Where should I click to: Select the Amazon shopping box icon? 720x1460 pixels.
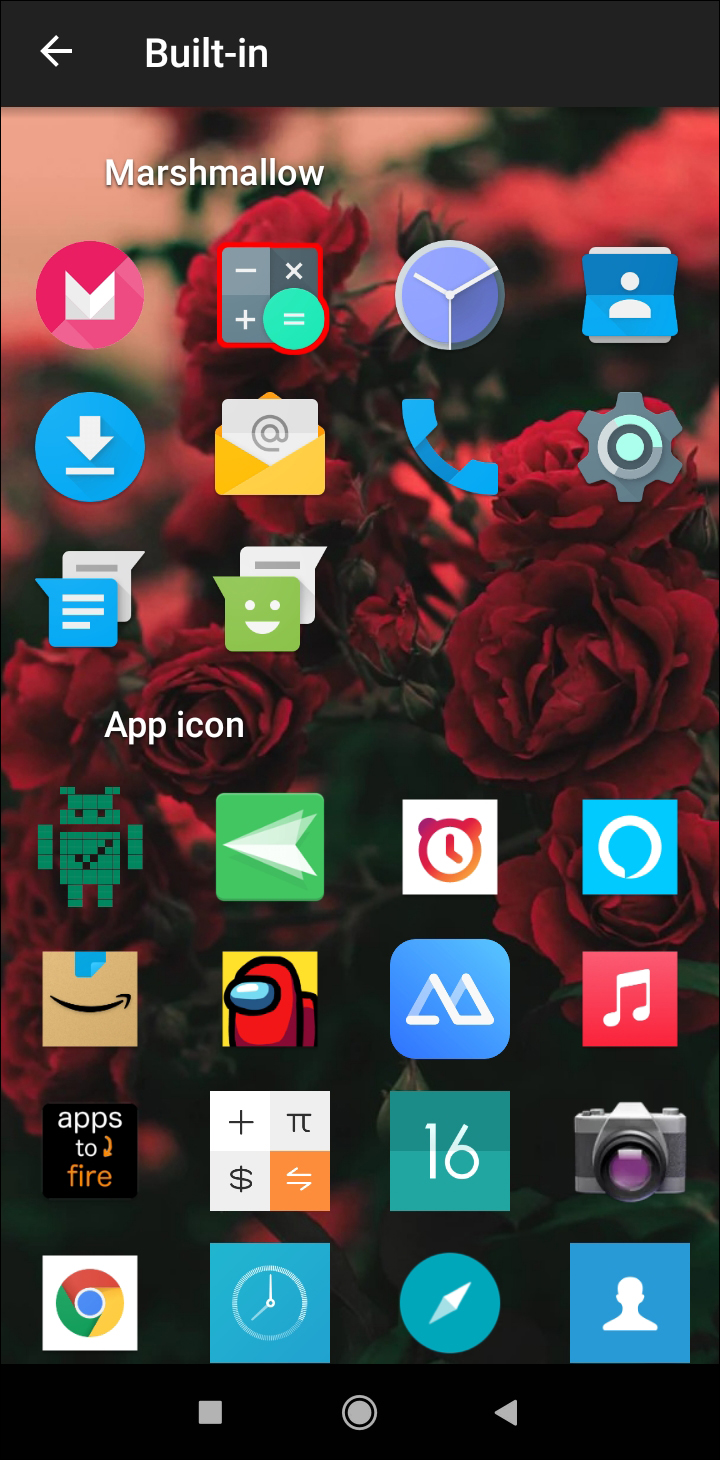click(x=90, y=999)
